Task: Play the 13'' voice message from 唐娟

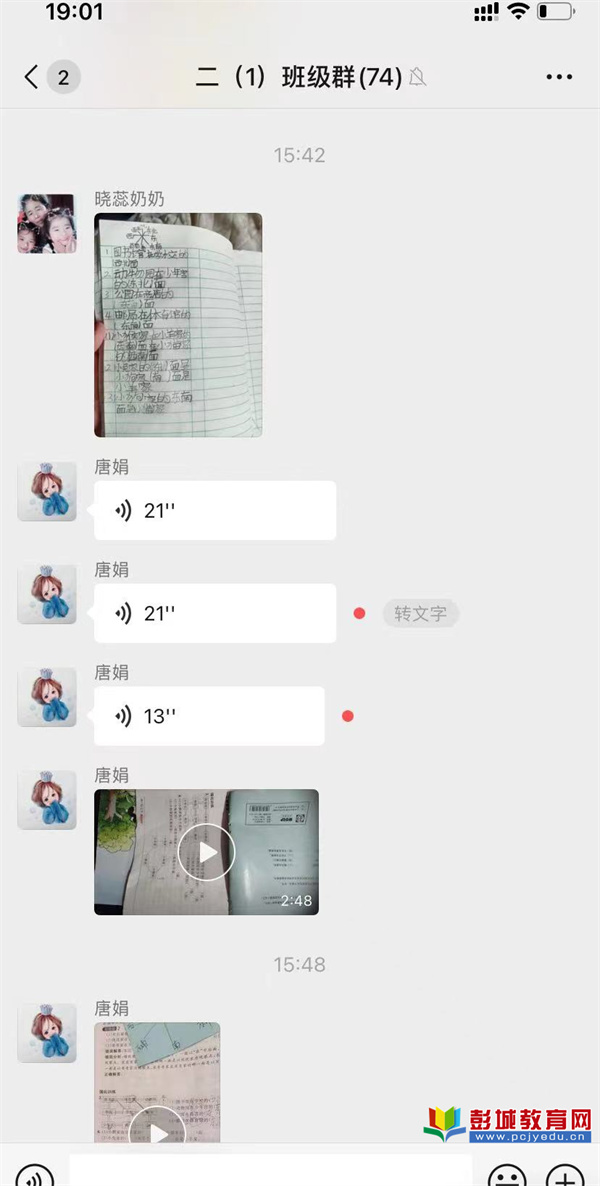Action: click(x=209, y=716)
